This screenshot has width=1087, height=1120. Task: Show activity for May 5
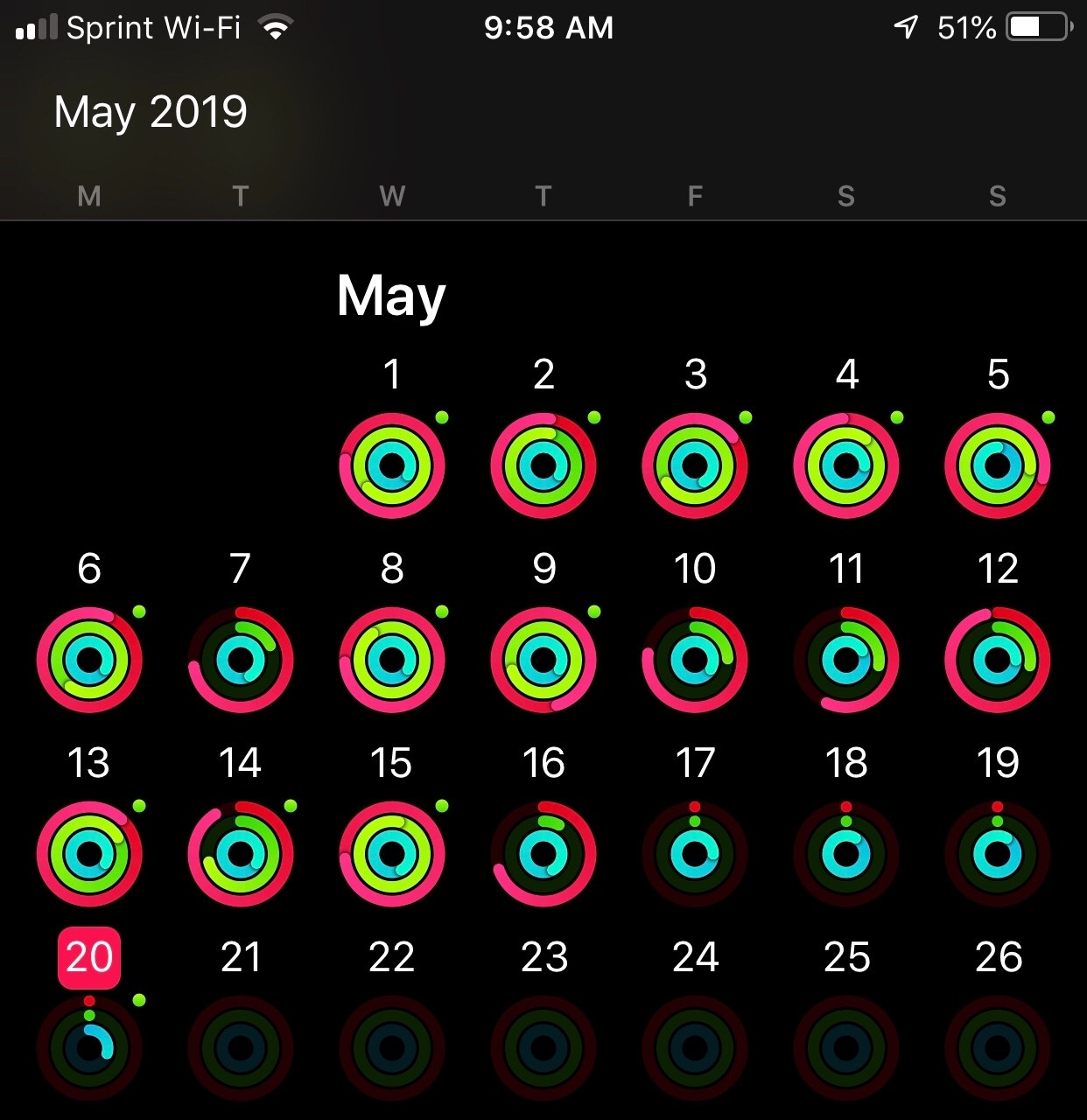[x=998, y=465]
